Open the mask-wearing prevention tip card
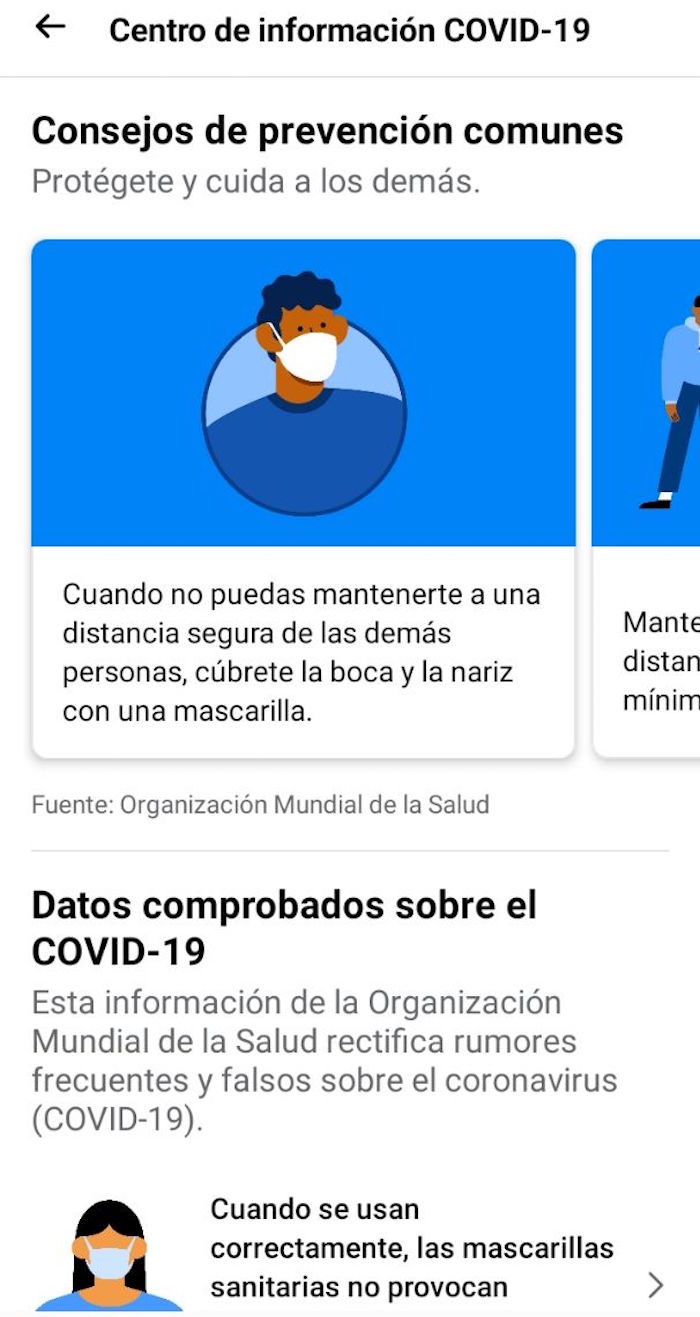Image resolution: width=700 pixels, height=1317 pixels. [303, 497]
